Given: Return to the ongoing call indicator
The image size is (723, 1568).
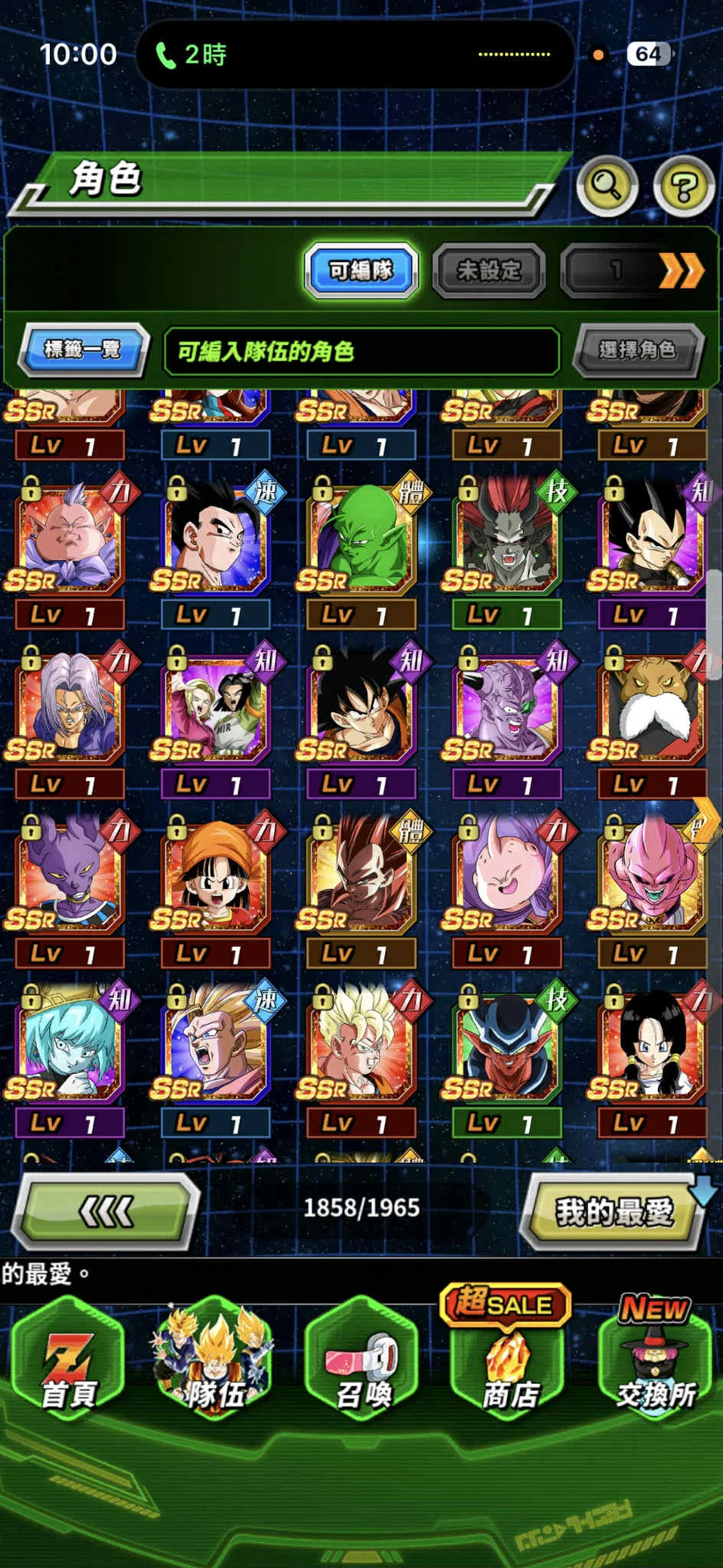Looking at the screenshot, I should (x=191, y=55).
